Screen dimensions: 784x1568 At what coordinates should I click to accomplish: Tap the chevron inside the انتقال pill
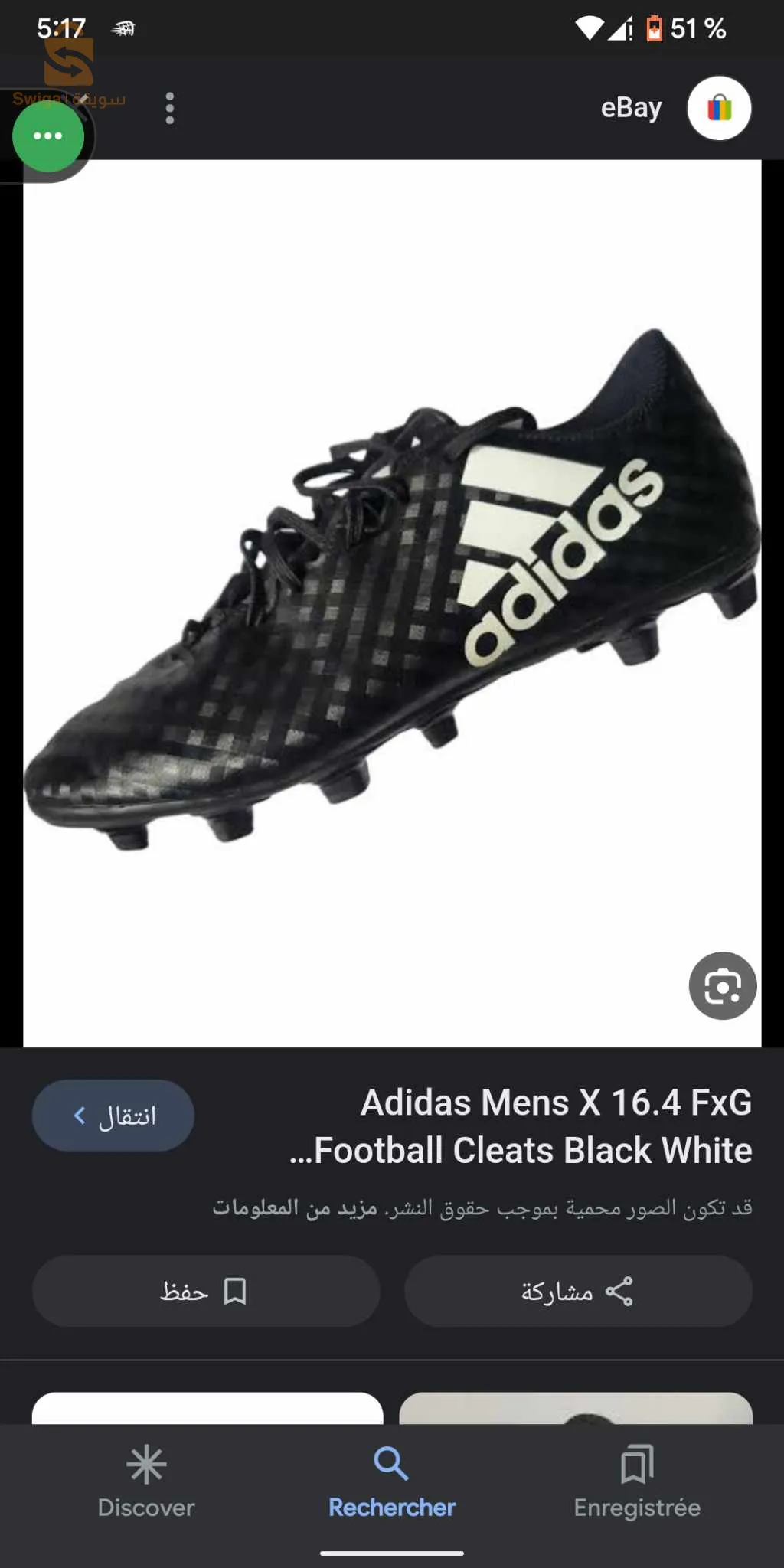tap(81, 1116)
